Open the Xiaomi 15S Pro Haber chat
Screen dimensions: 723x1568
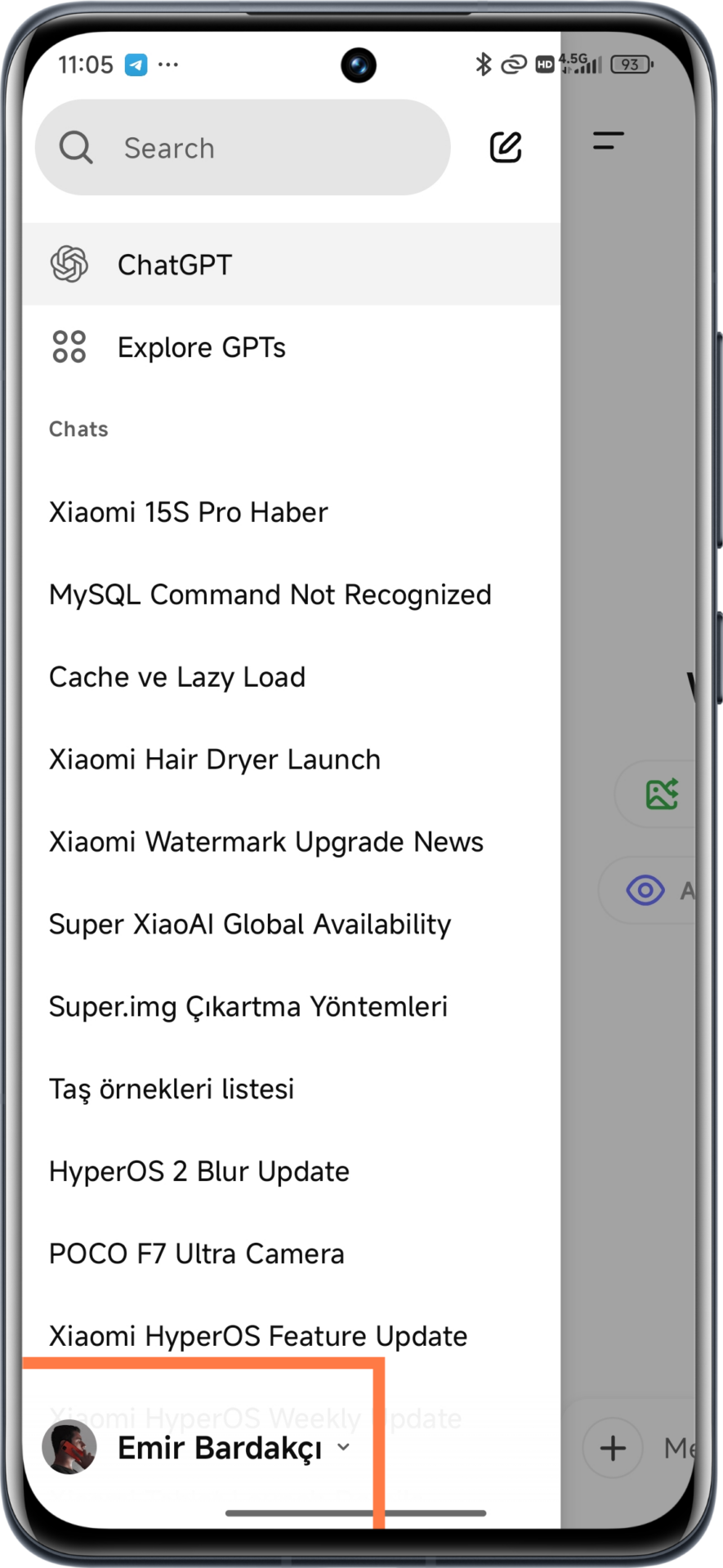(188, 512)
